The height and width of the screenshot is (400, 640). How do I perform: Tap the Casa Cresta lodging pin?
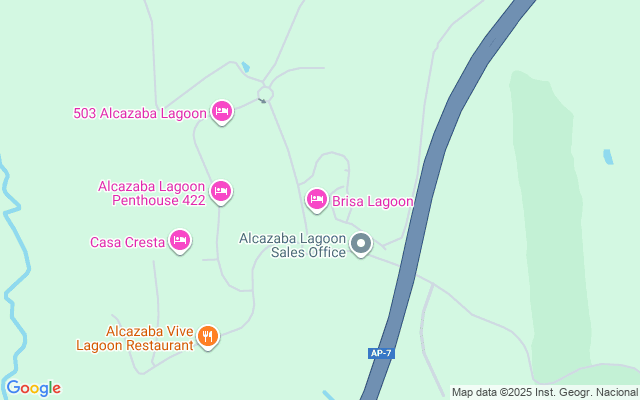click(x=180, y=241)
